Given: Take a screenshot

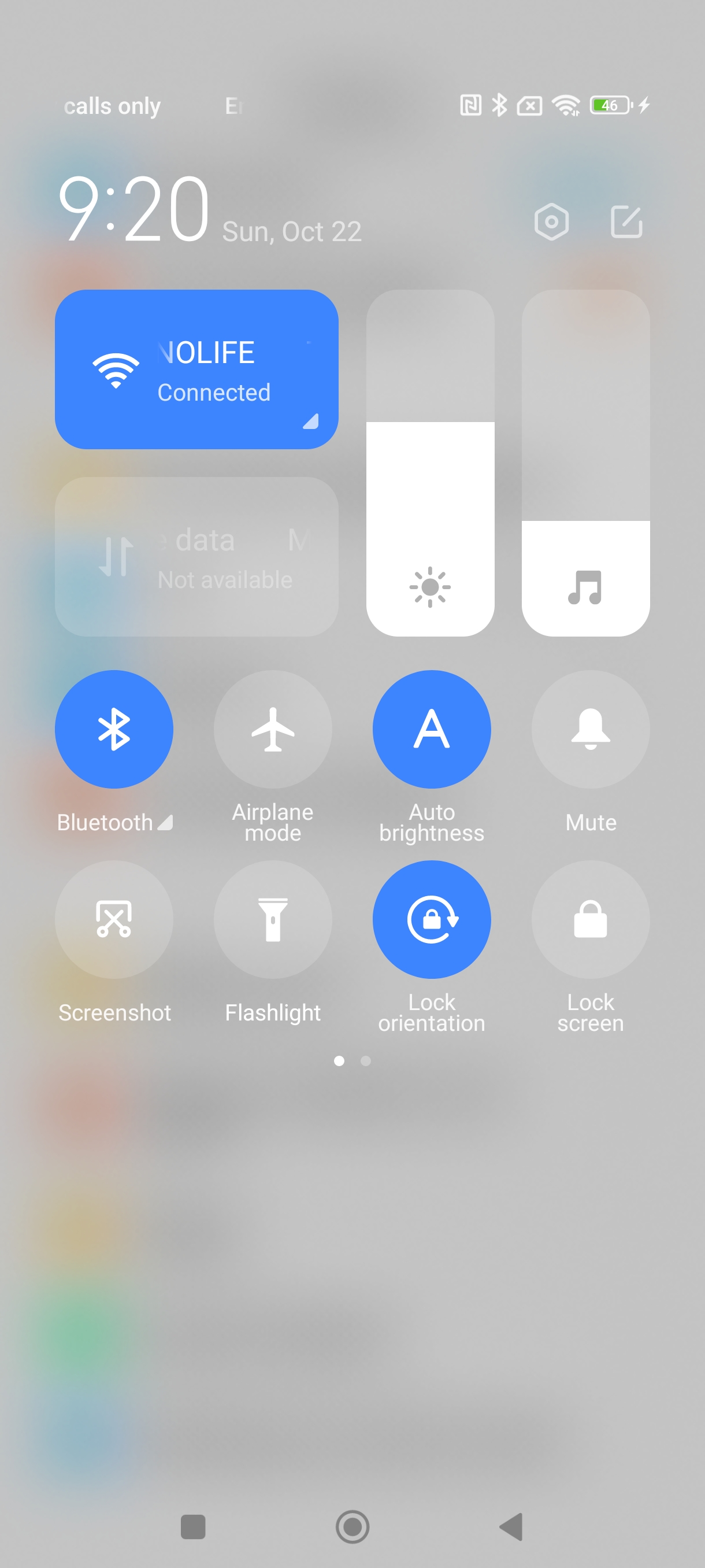Looking at the screenshot, I should point(114,919).
